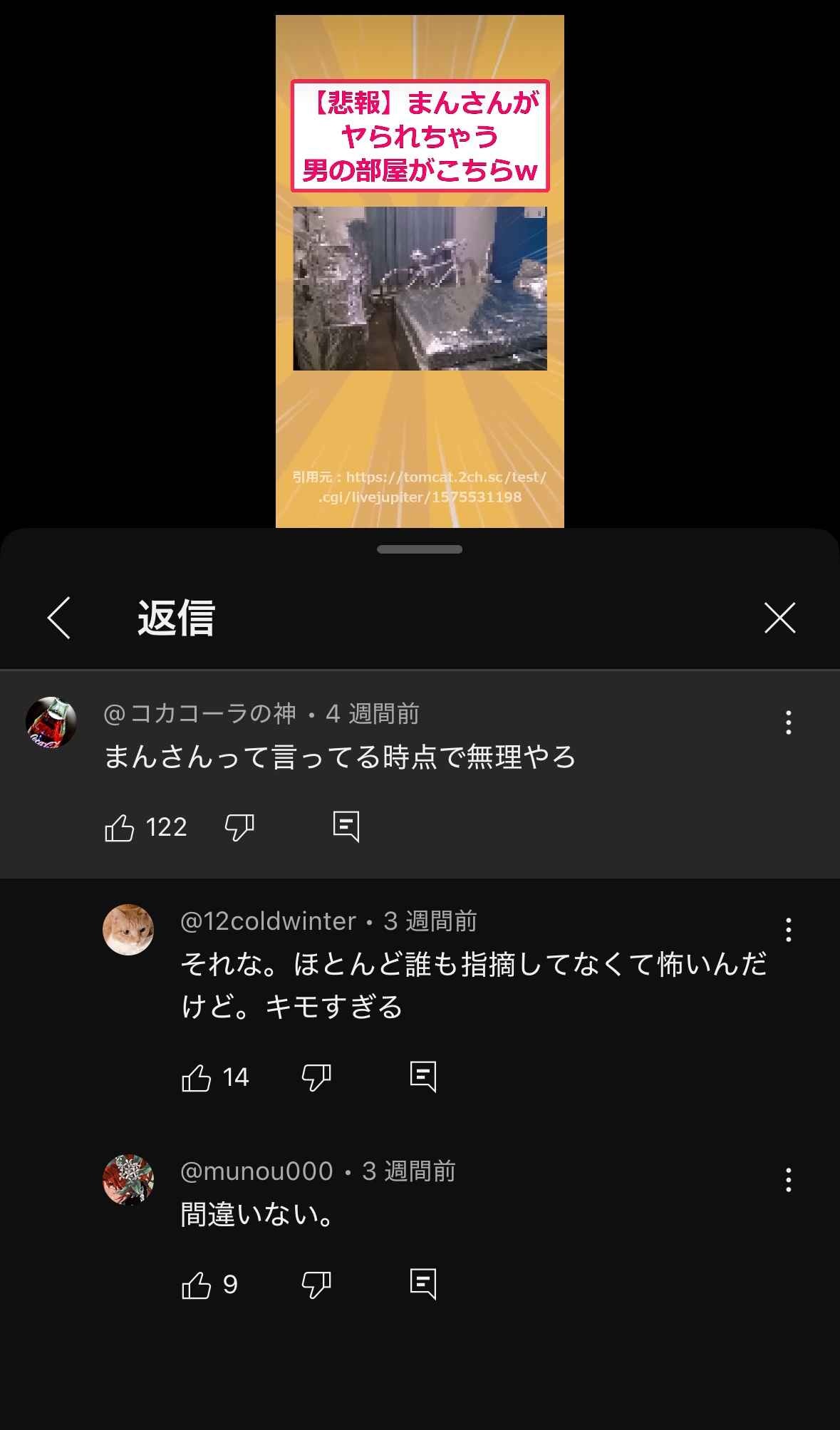View @12coldwinter's channel via cat avatar

coord(128,930)
